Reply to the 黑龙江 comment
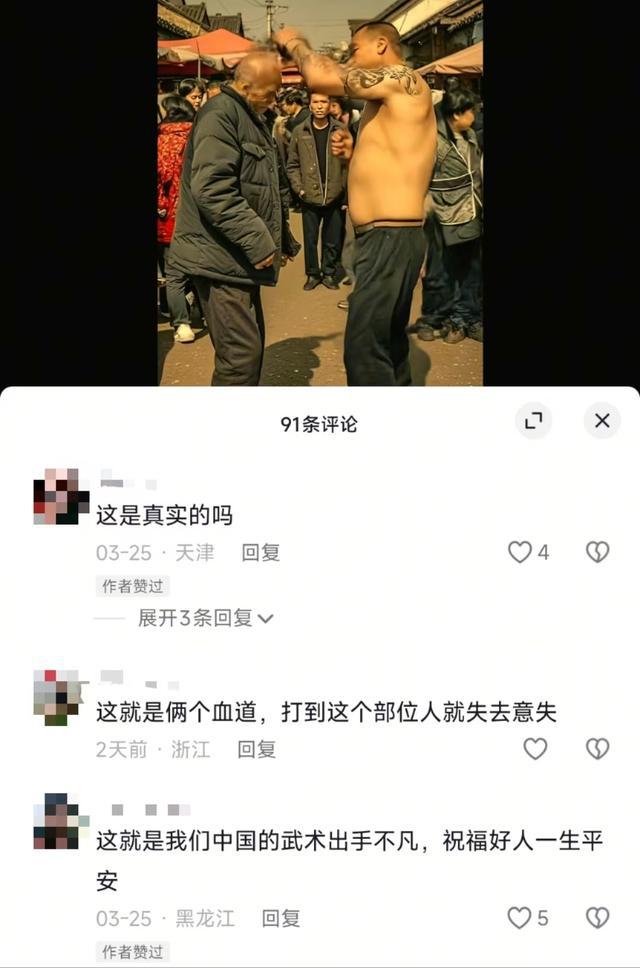This screenshot has width=640, height=968. tap(281, 918)
